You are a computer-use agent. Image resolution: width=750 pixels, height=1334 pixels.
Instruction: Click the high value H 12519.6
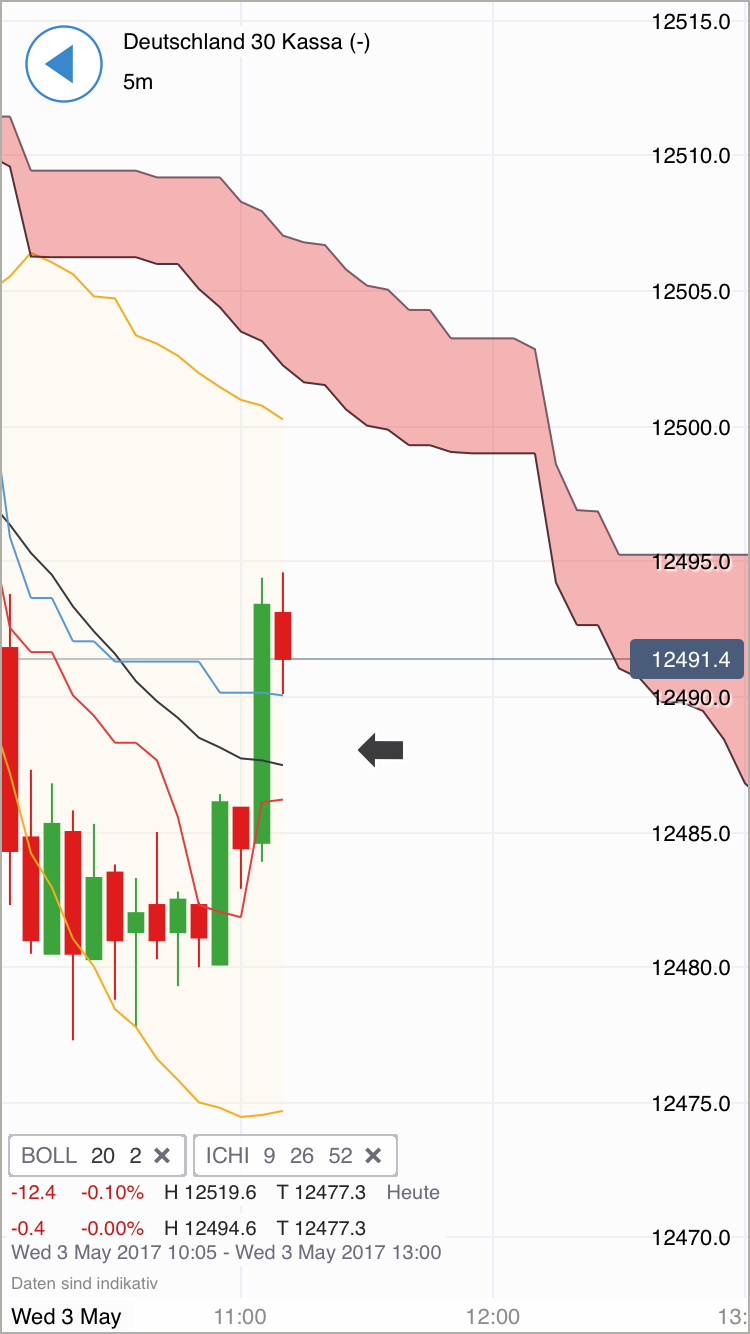point(211,1192)
